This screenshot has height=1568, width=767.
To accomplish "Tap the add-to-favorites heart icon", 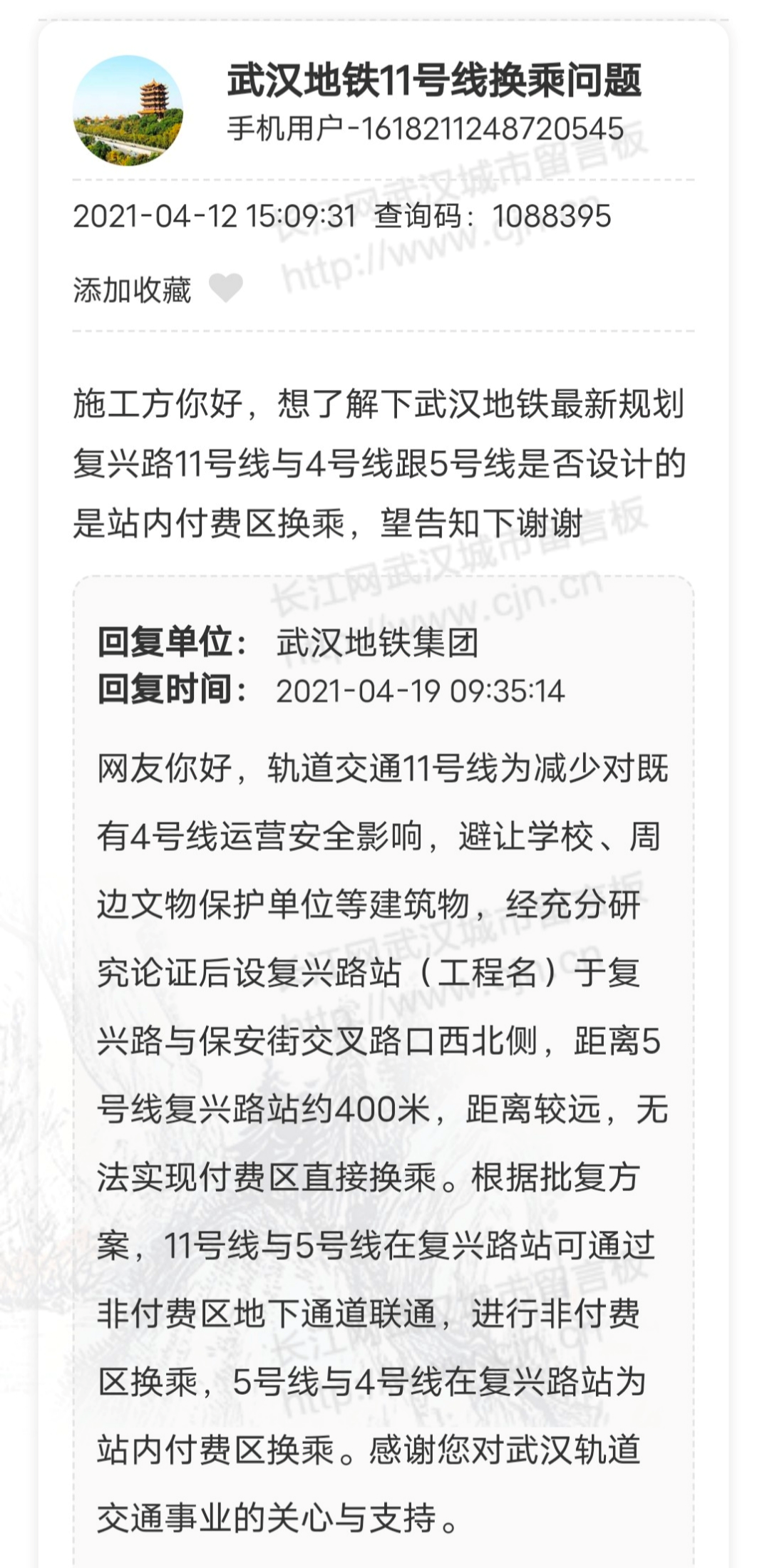I will pyautogui.click(x=225, y=289).
